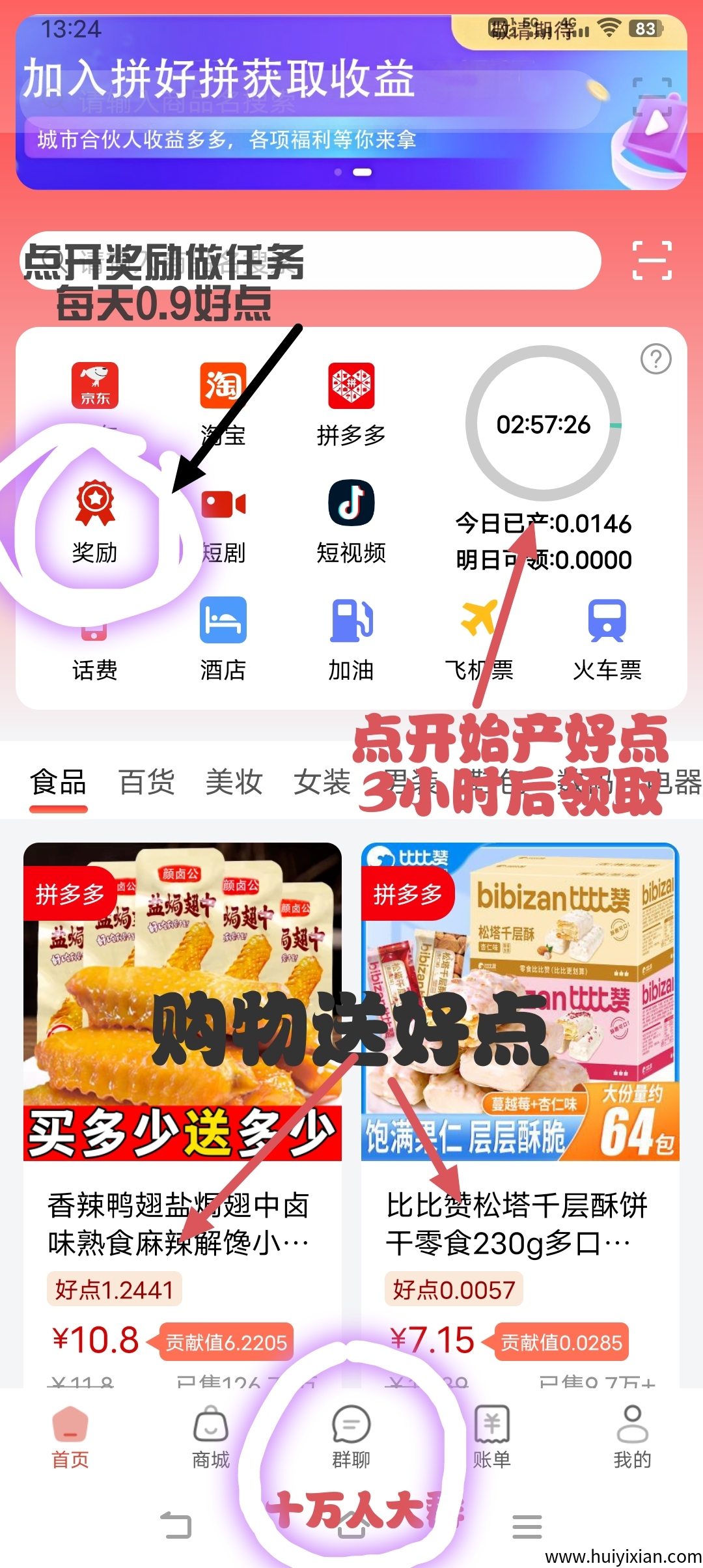Open the scan code icon
703x1568 pixels.
(x=652, y=260)
